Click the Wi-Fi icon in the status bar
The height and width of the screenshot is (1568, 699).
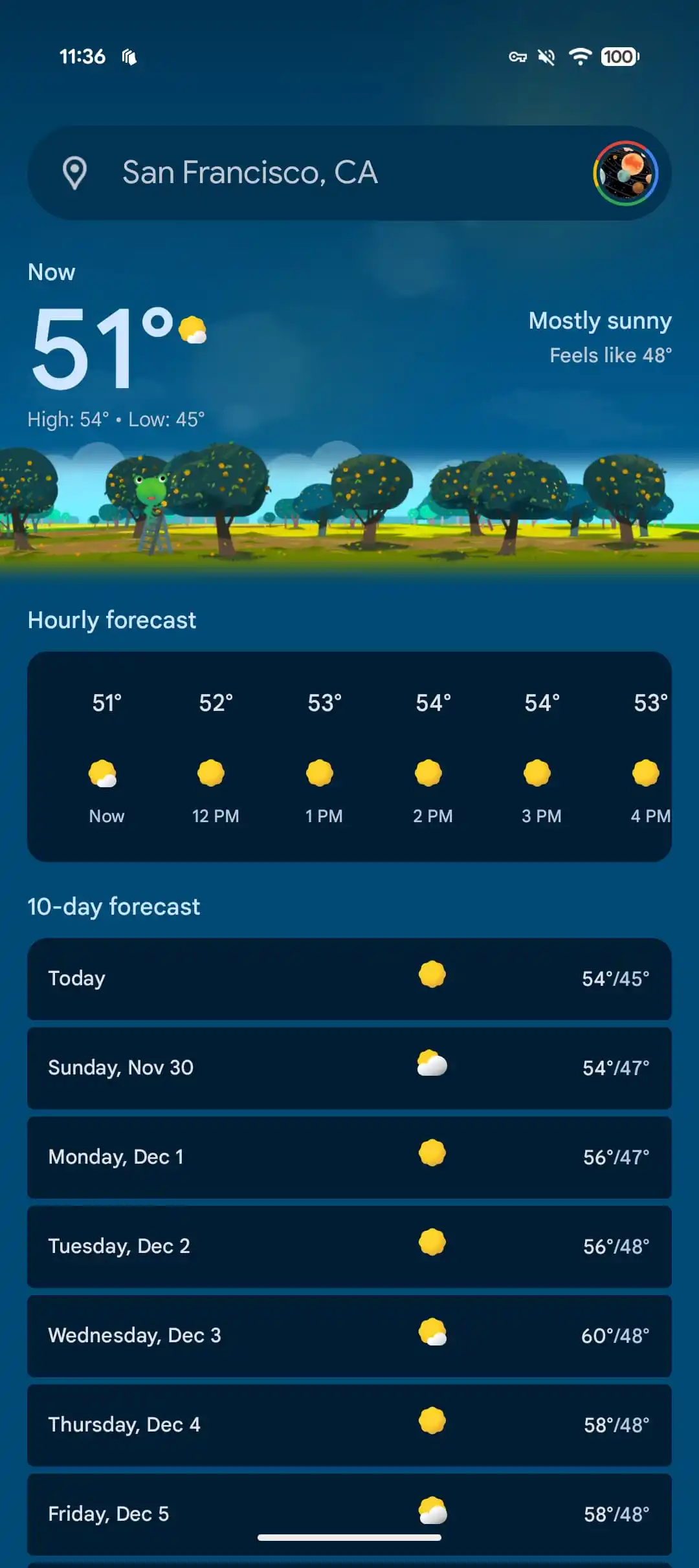coord(581,57)
